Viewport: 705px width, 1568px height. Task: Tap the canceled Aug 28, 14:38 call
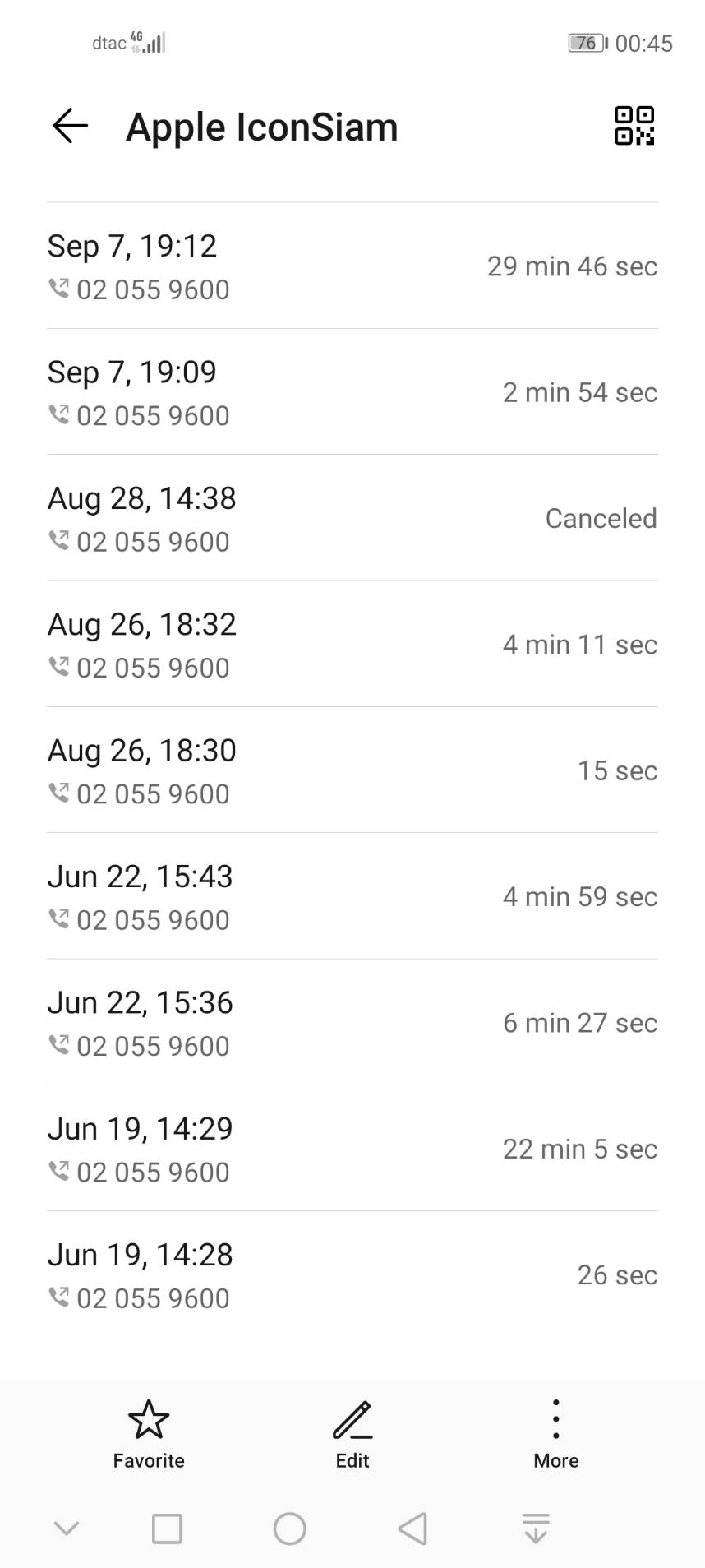click(x=352, y=518)
